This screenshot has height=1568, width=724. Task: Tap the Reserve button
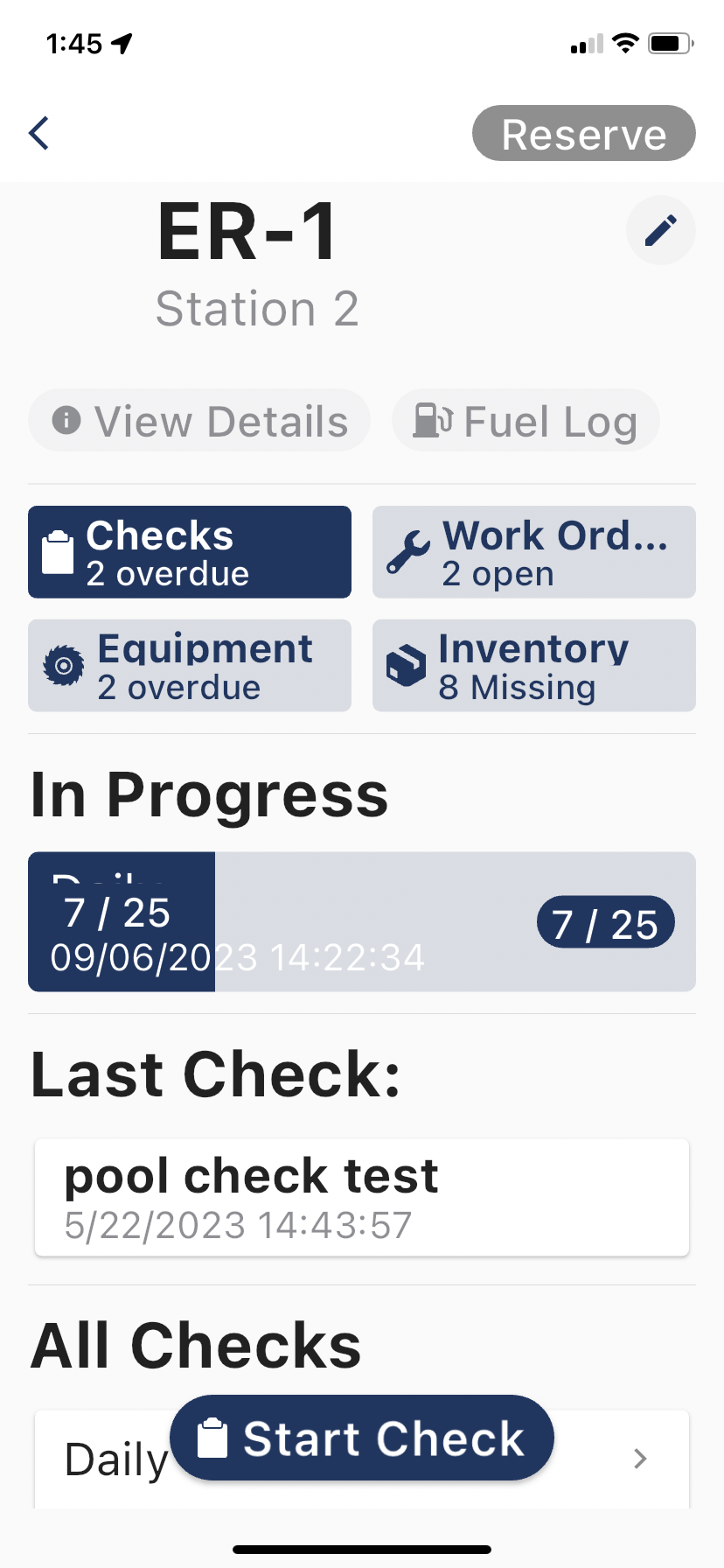pos(583,134)
